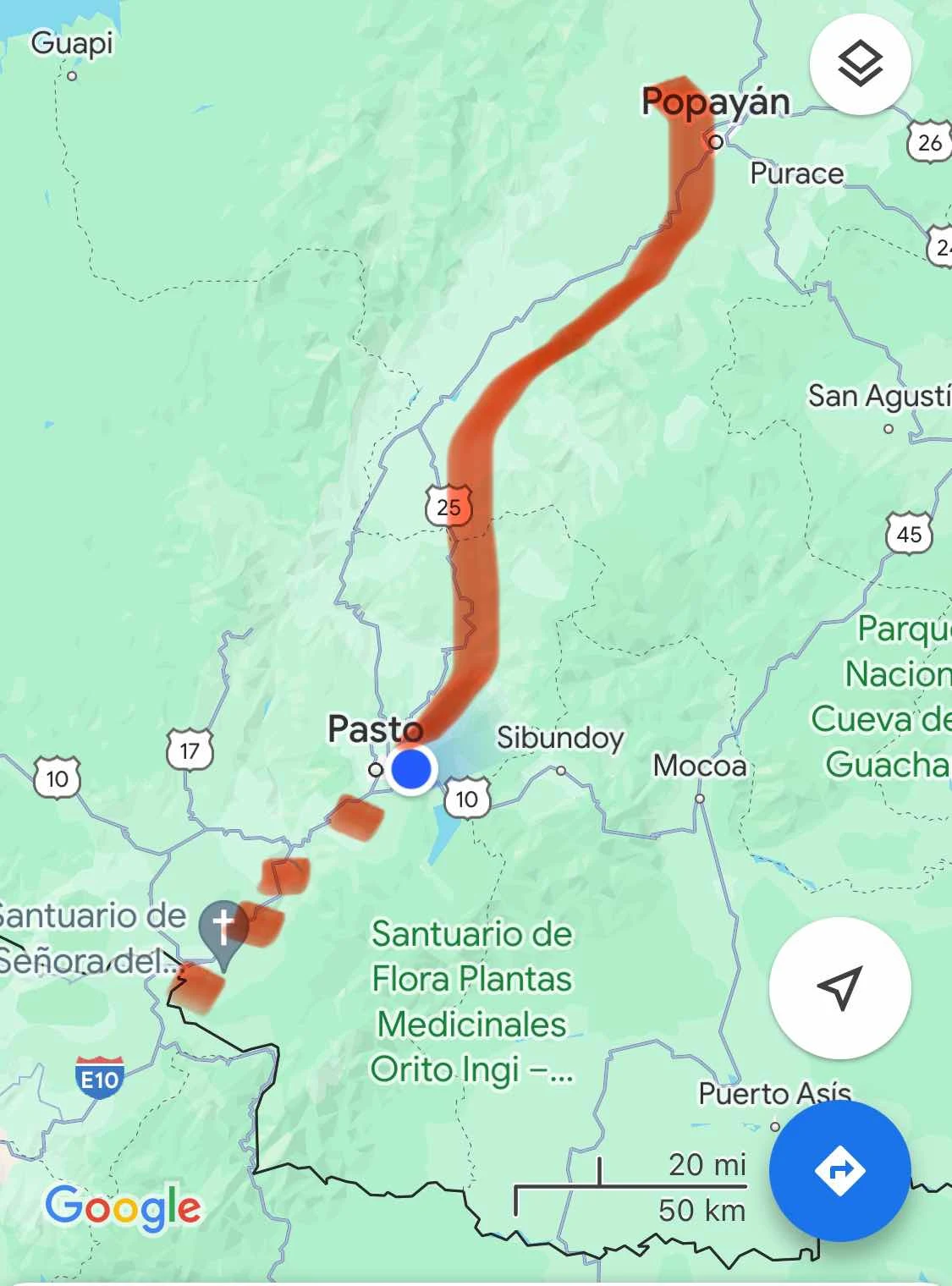Center the map on my location
This screenshot has width=952, height=1286.
pos(839,987)
